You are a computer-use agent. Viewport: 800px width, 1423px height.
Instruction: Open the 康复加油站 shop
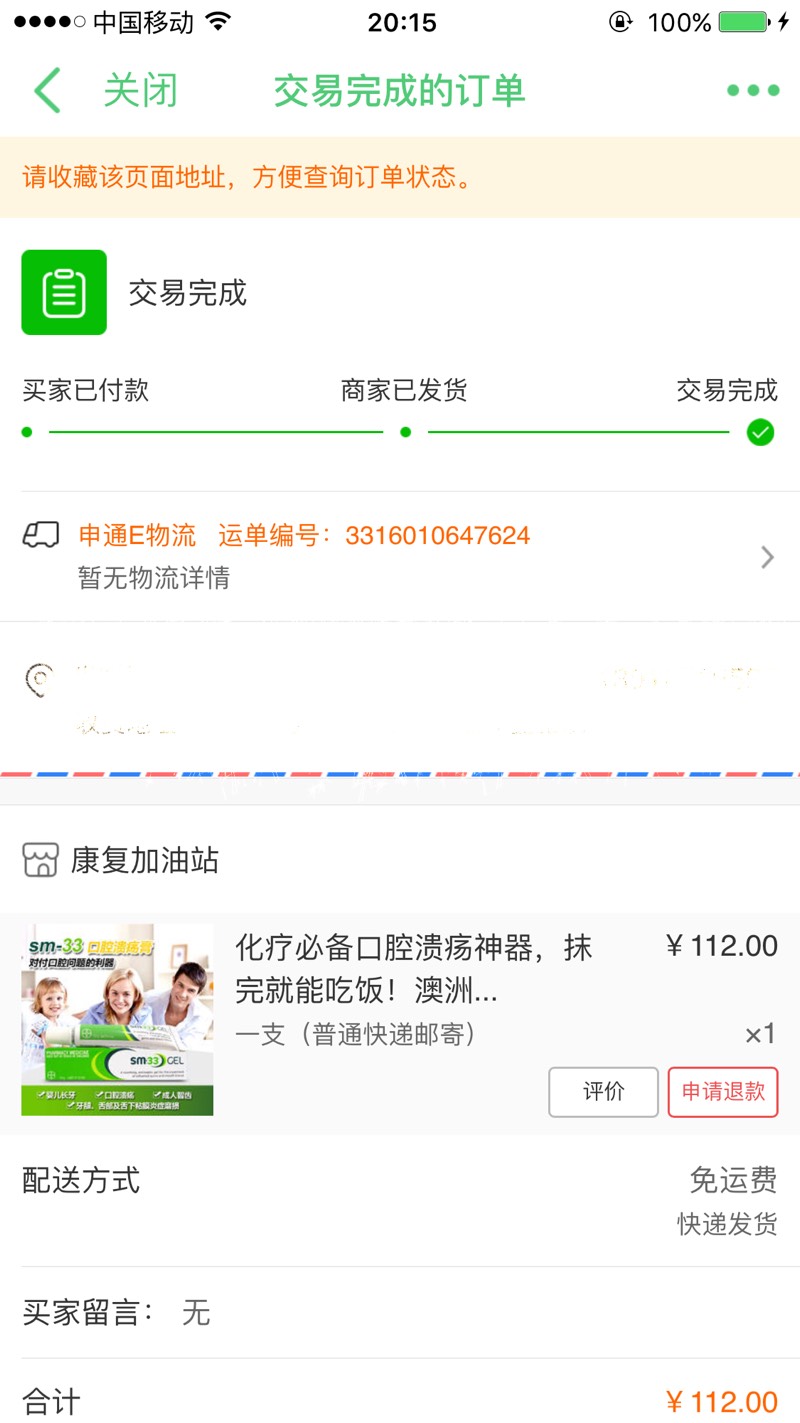click(143, 860)
